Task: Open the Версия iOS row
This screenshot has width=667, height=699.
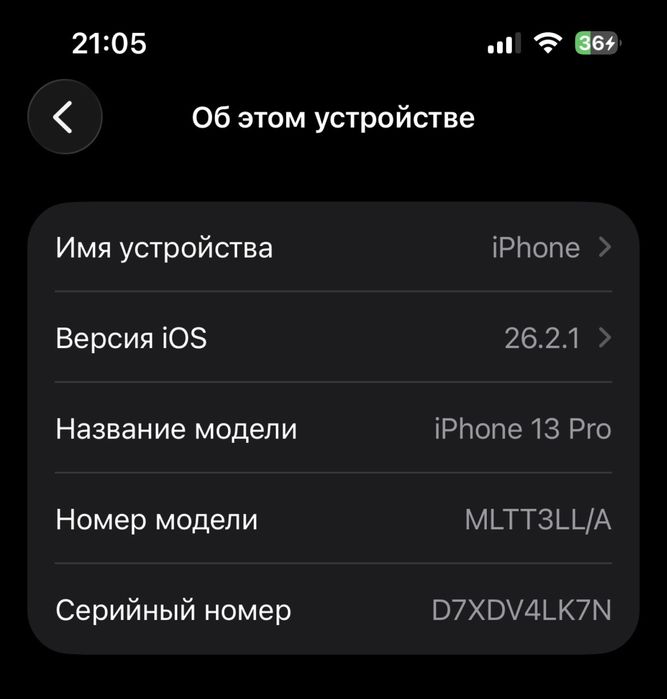Action: (x=333, y=338)
